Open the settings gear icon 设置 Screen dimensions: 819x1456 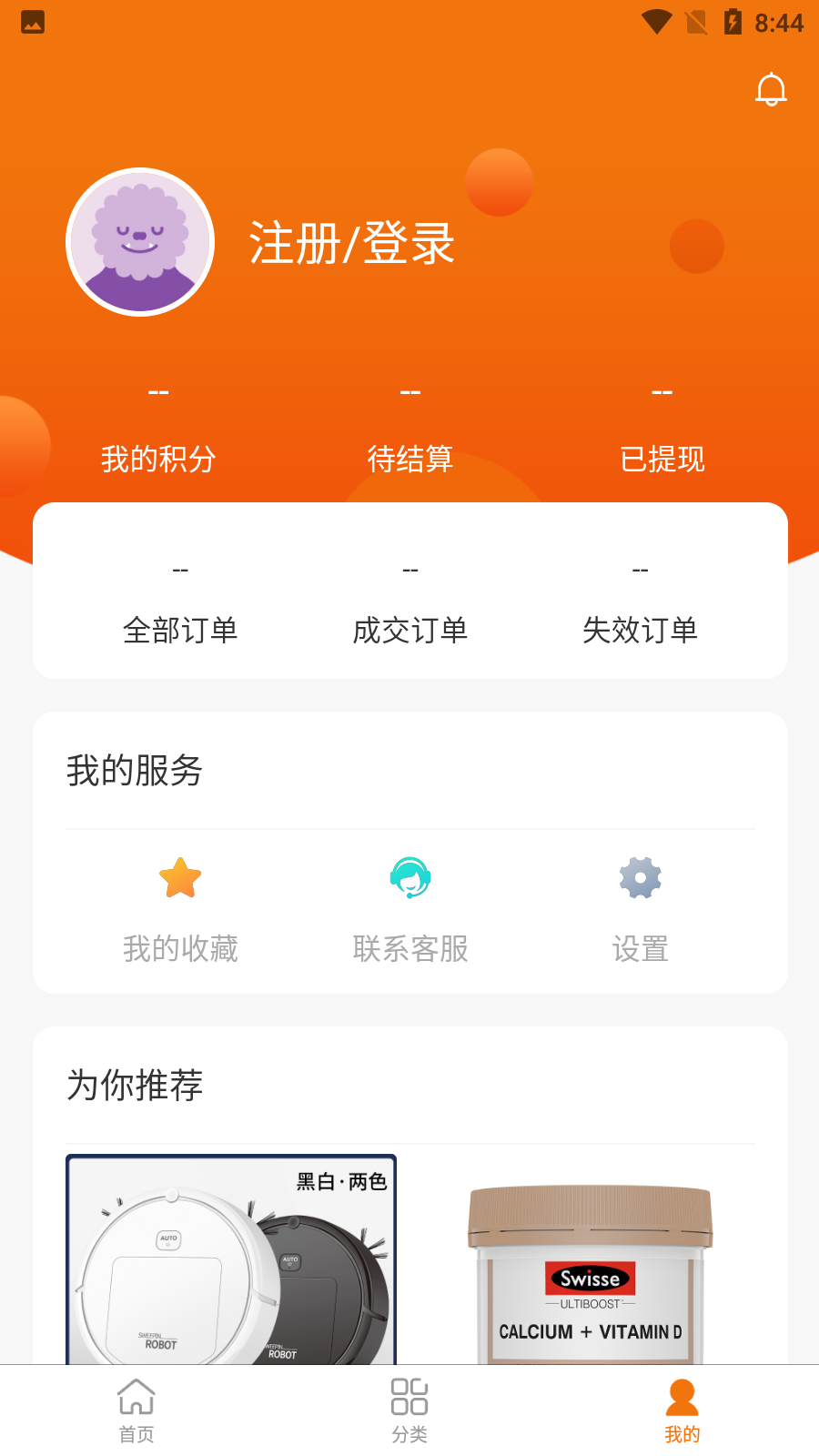click(641, 877)
